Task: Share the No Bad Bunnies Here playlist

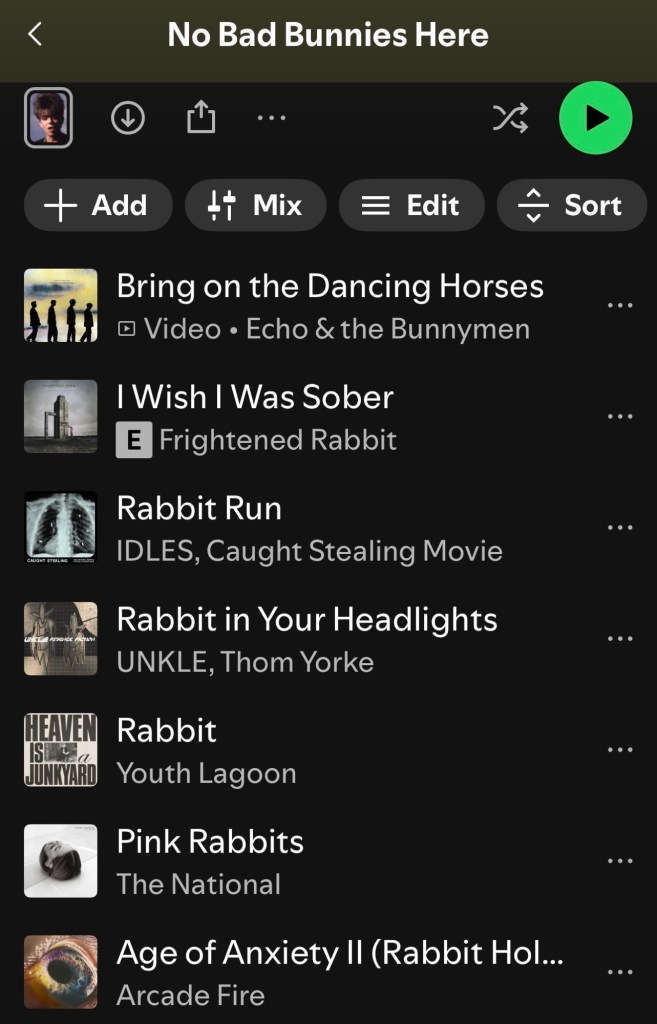Action: pos(201,118)
